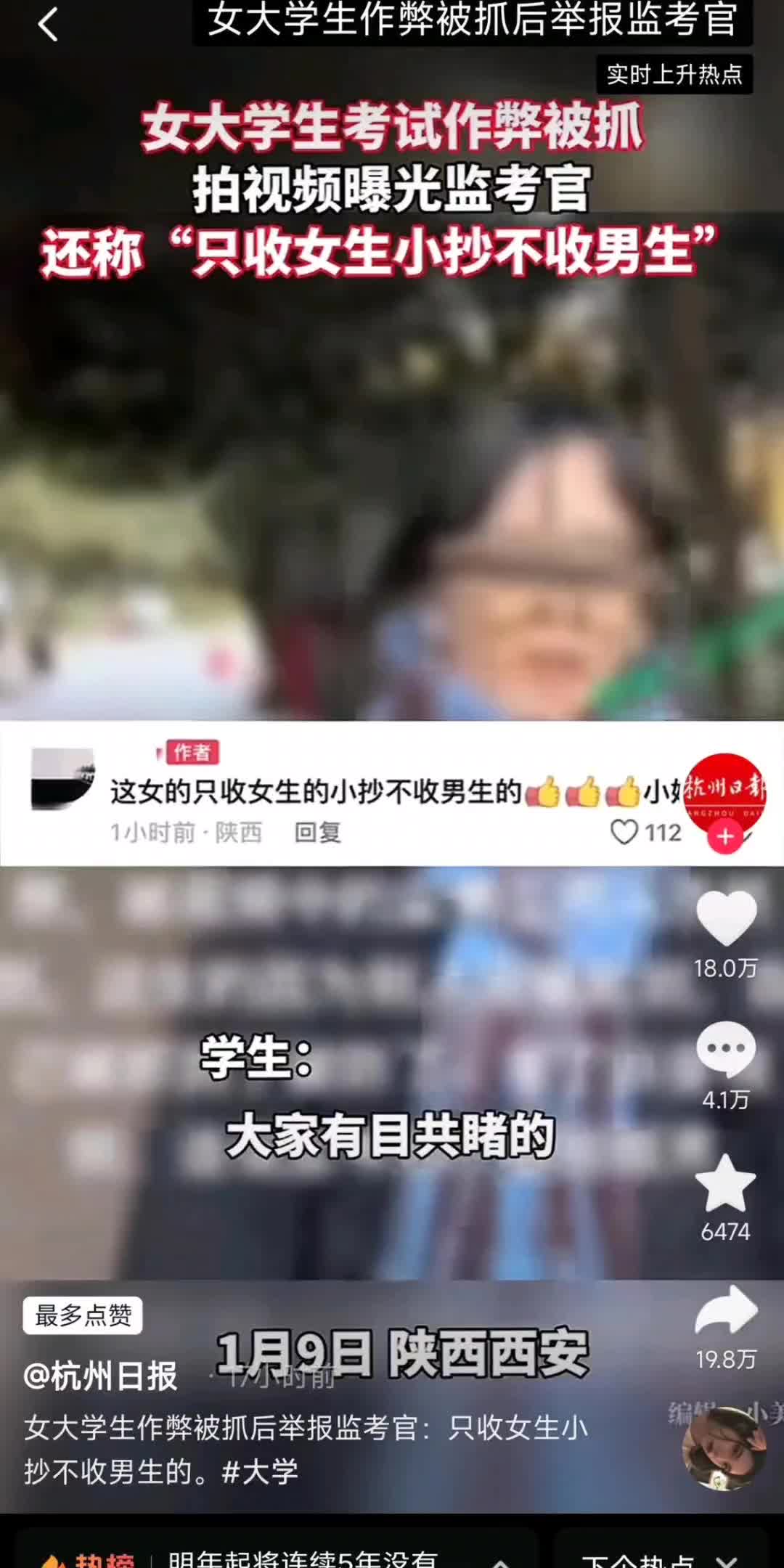Go back using the top-left arrow
Viewport: 784px width, 1568px height.
click(48, 26)
